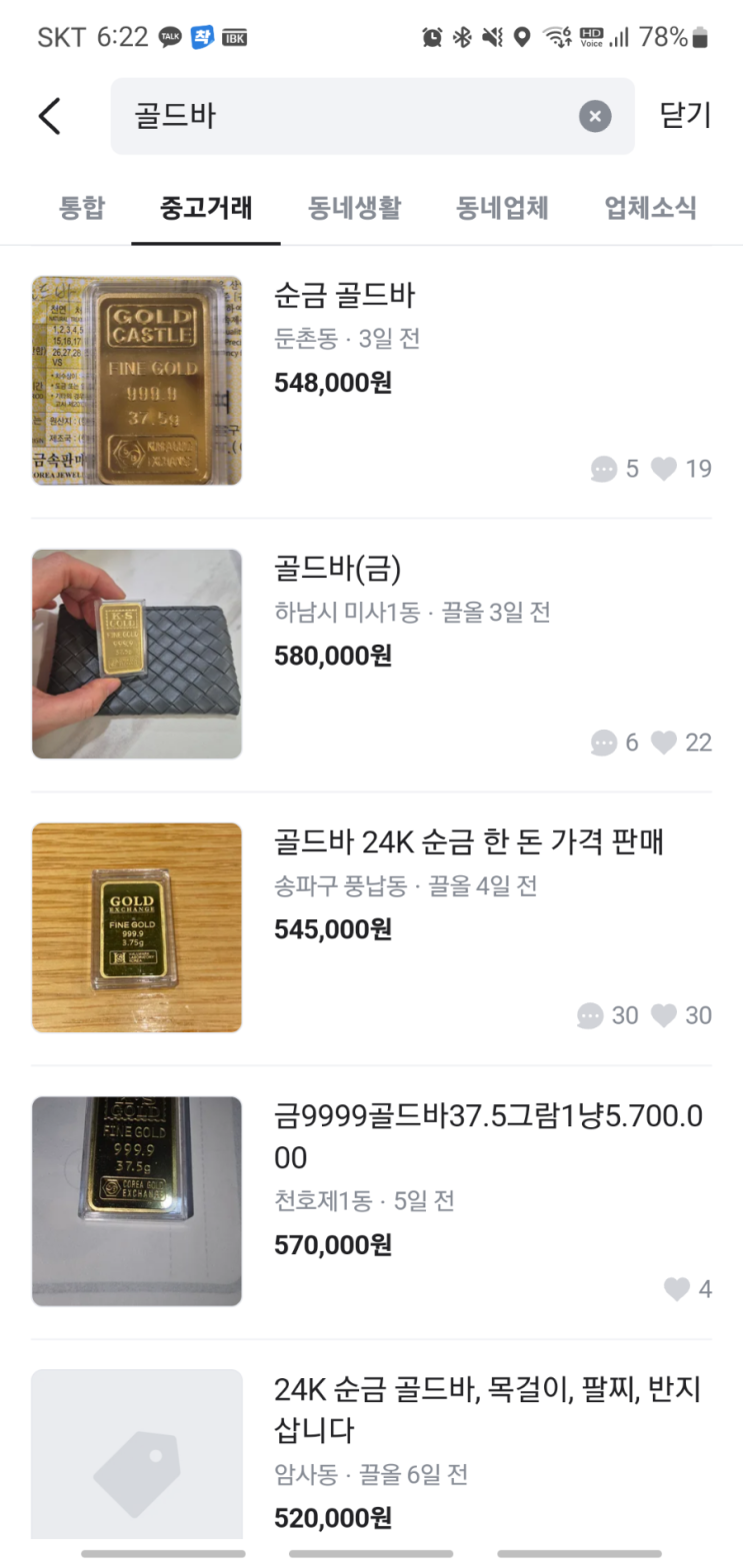The height and width of the screenshot is (1568, 743).
Task: Tap the 골드바 search field
Action: coord(340,116)
